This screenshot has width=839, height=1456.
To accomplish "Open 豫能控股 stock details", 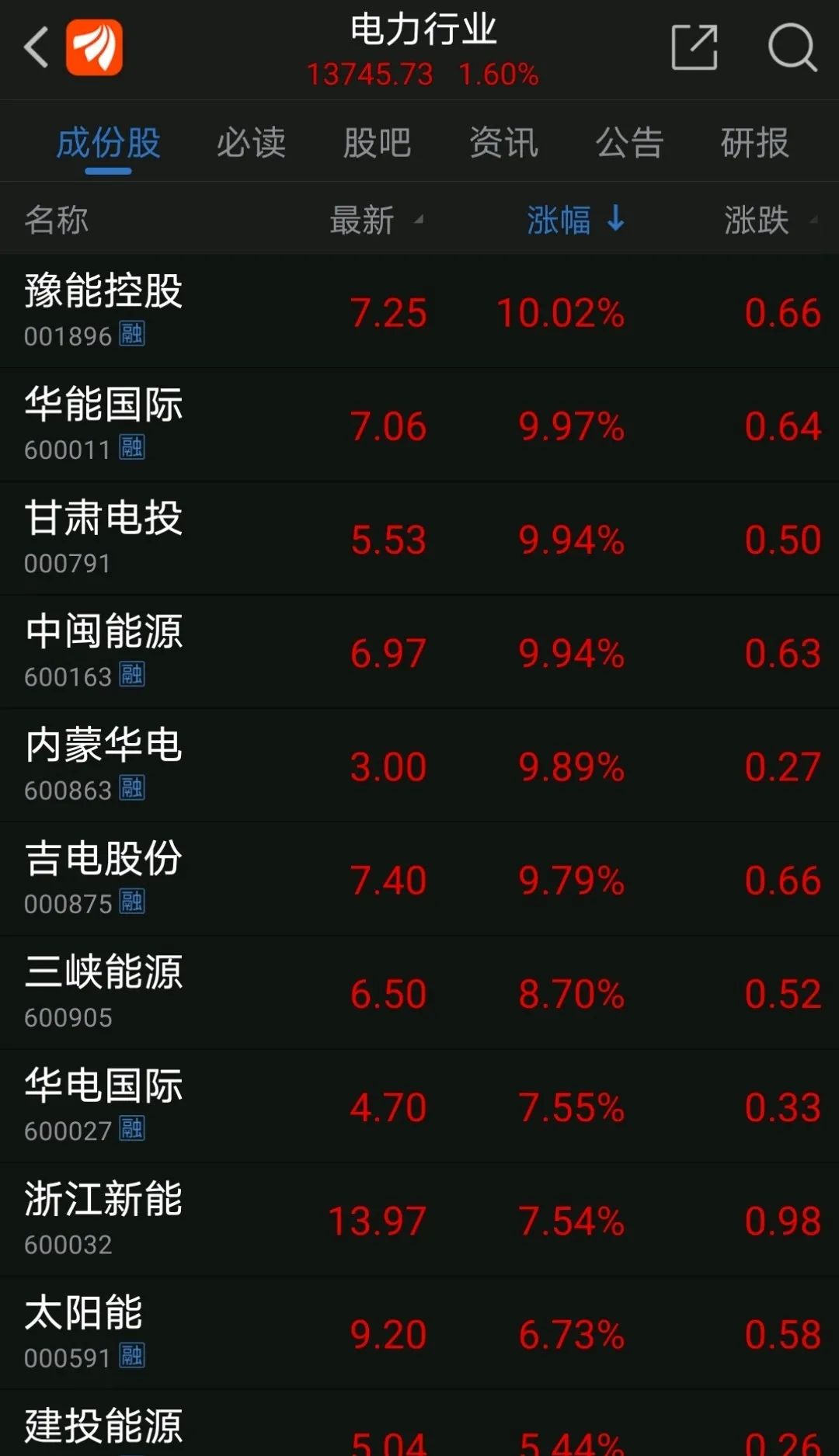I will pos(419,311).
